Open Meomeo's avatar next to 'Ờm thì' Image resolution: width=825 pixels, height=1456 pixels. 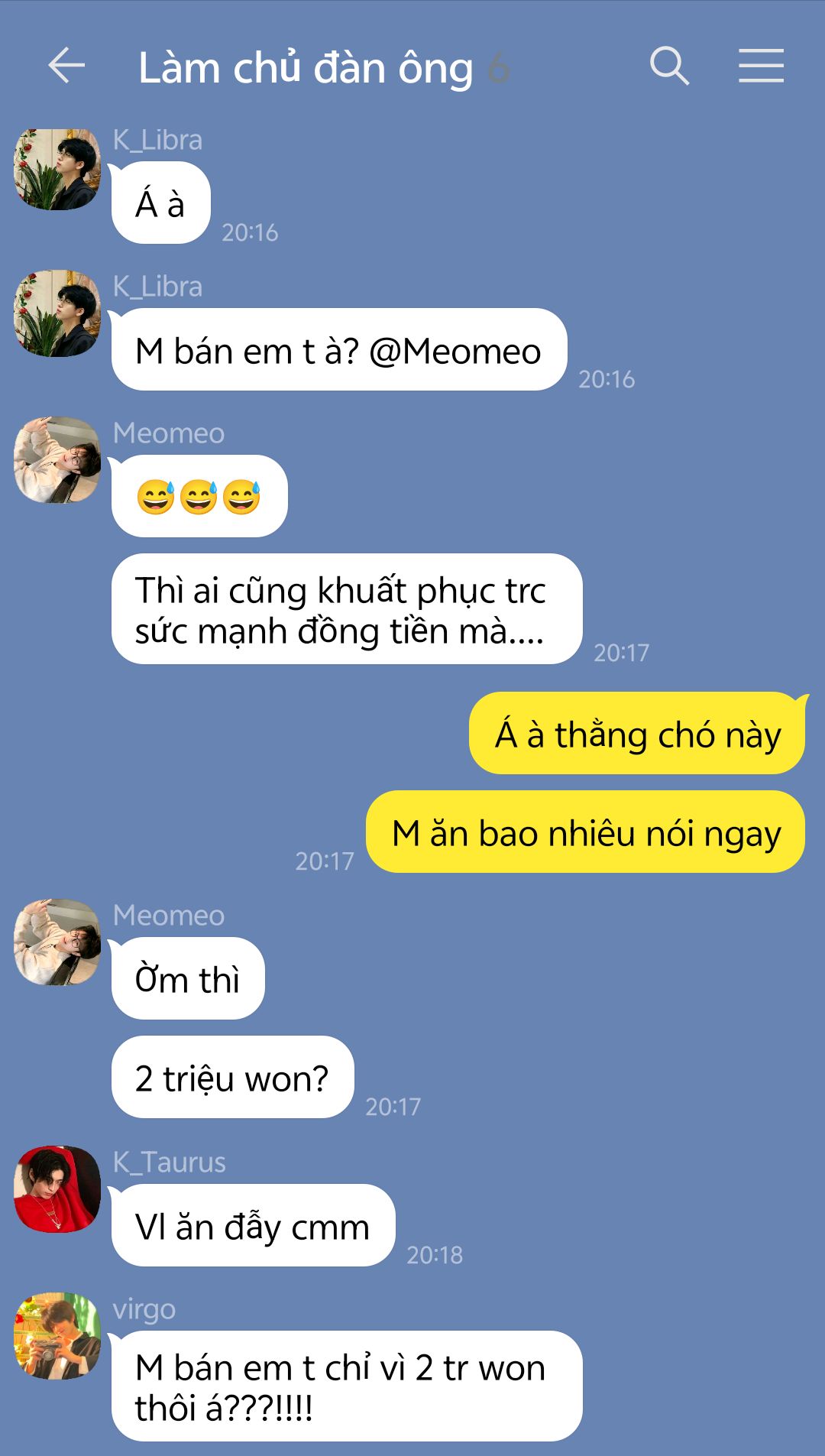click(x=57, y=942)
